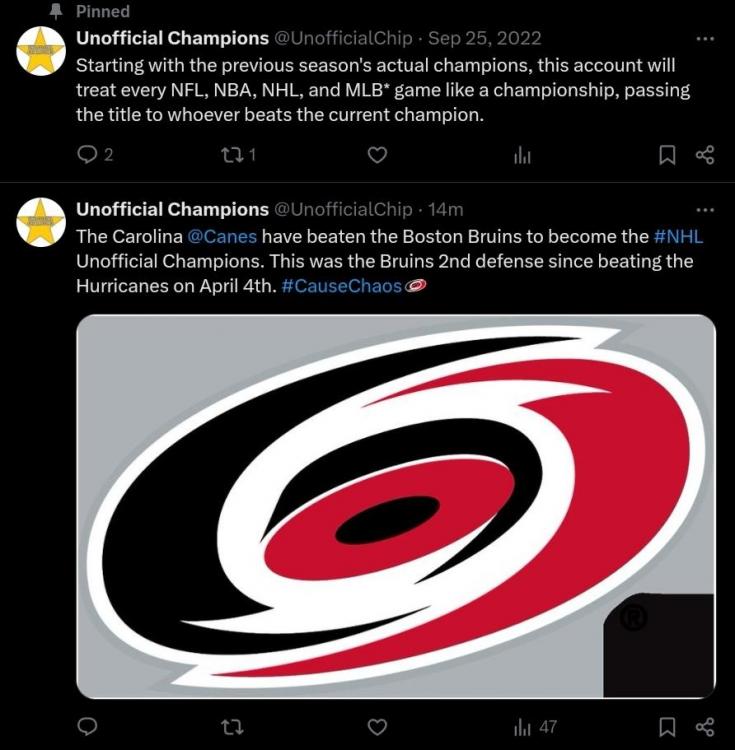Open overflow menu on the pinned tweet
The width and height of the screenshot is (735, 750).
point(705,39)
